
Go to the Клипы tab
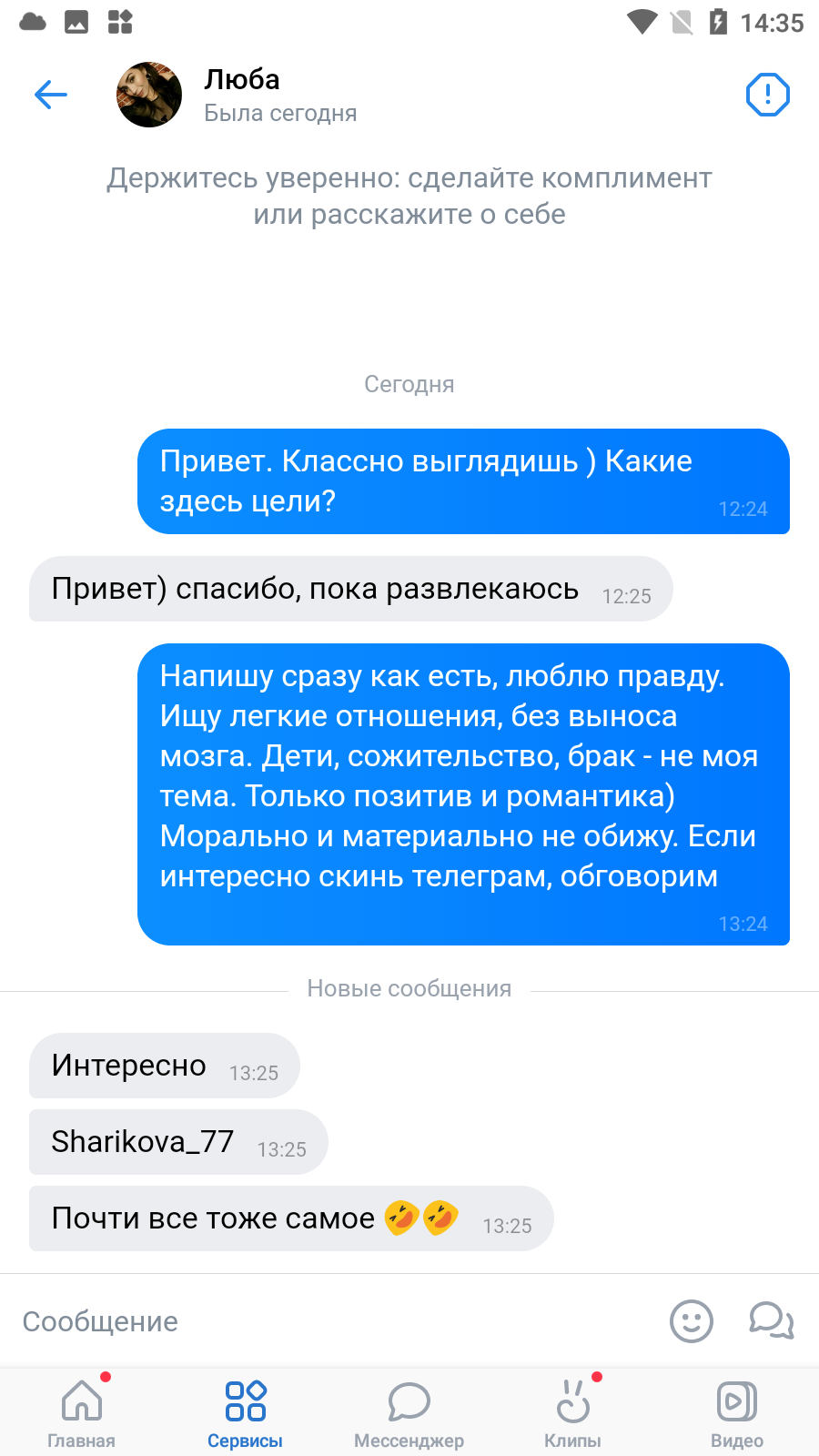pos(573,1412)
